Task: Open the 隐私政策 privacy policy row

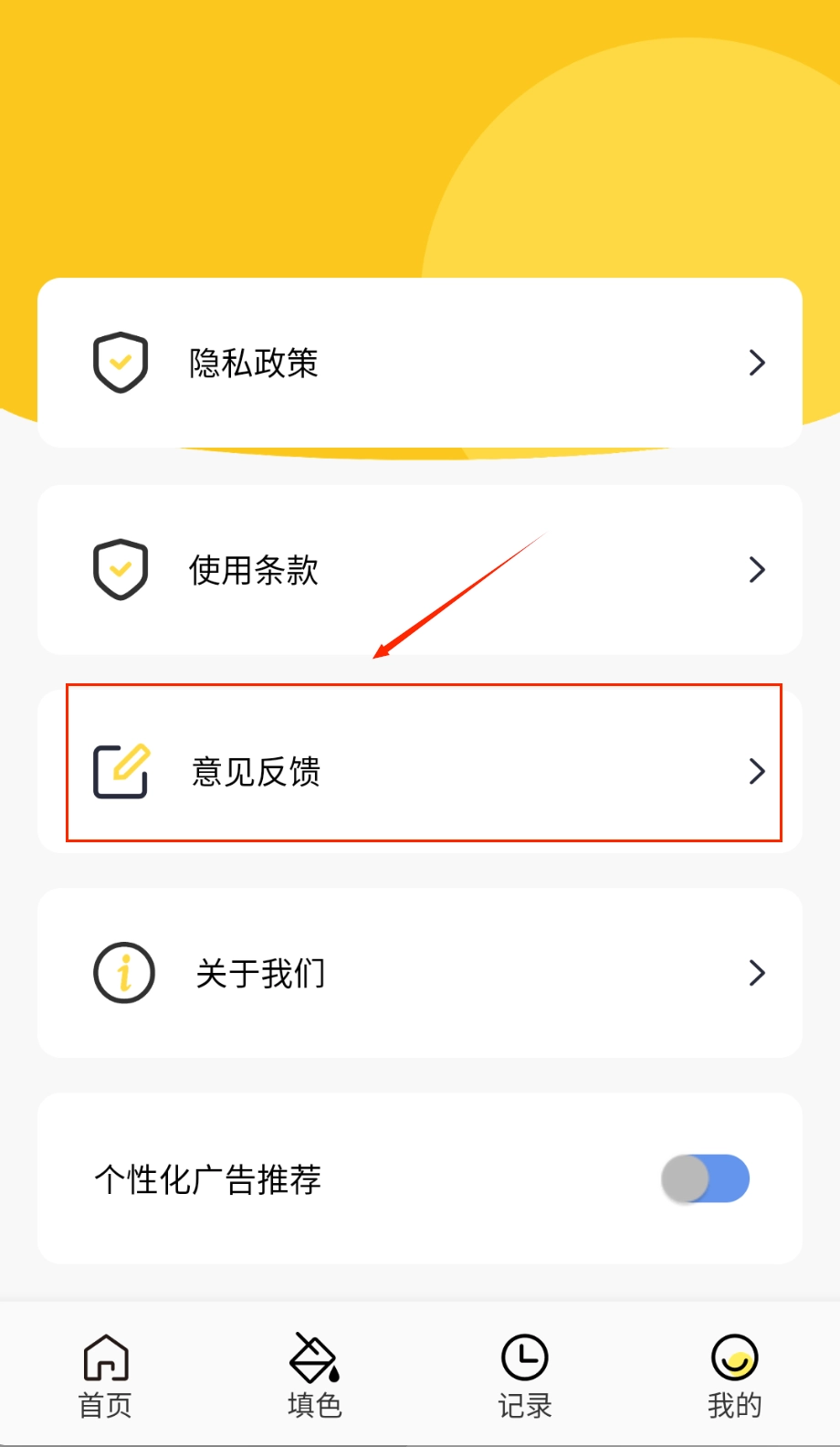Action: coord(420,363)
